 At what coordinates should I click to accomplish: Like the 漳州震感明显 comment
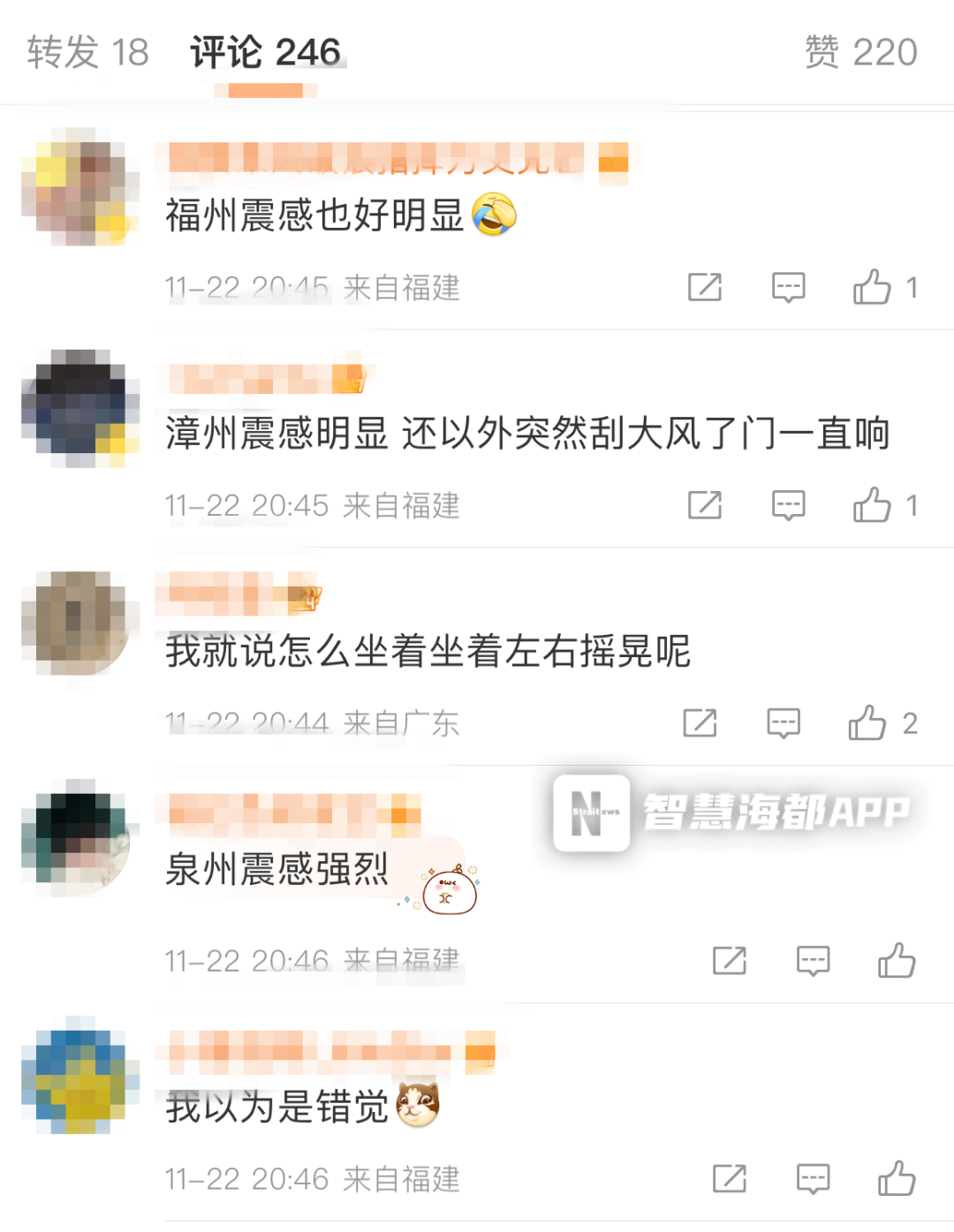point(872,505)
